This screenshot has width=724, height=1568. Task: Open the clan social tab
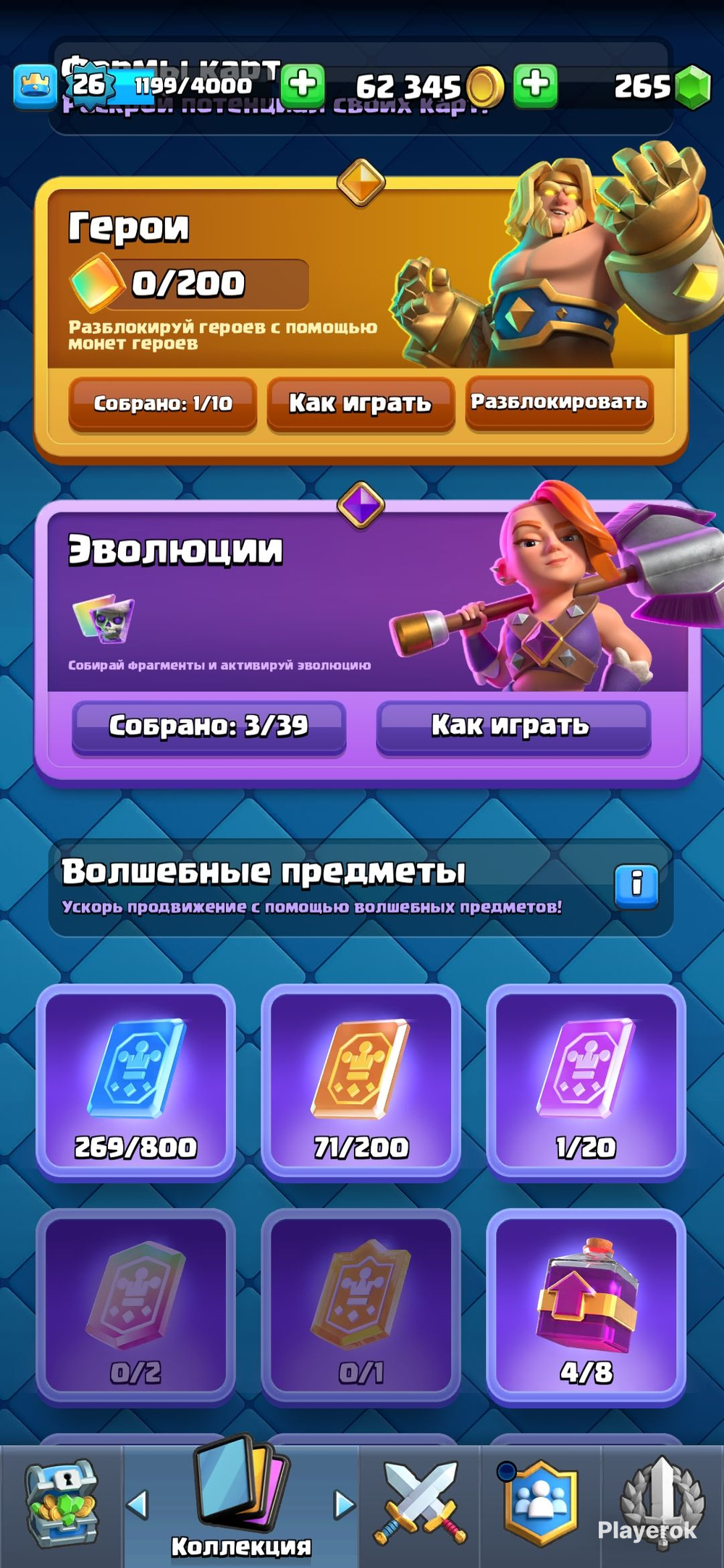coord(540,1505)
